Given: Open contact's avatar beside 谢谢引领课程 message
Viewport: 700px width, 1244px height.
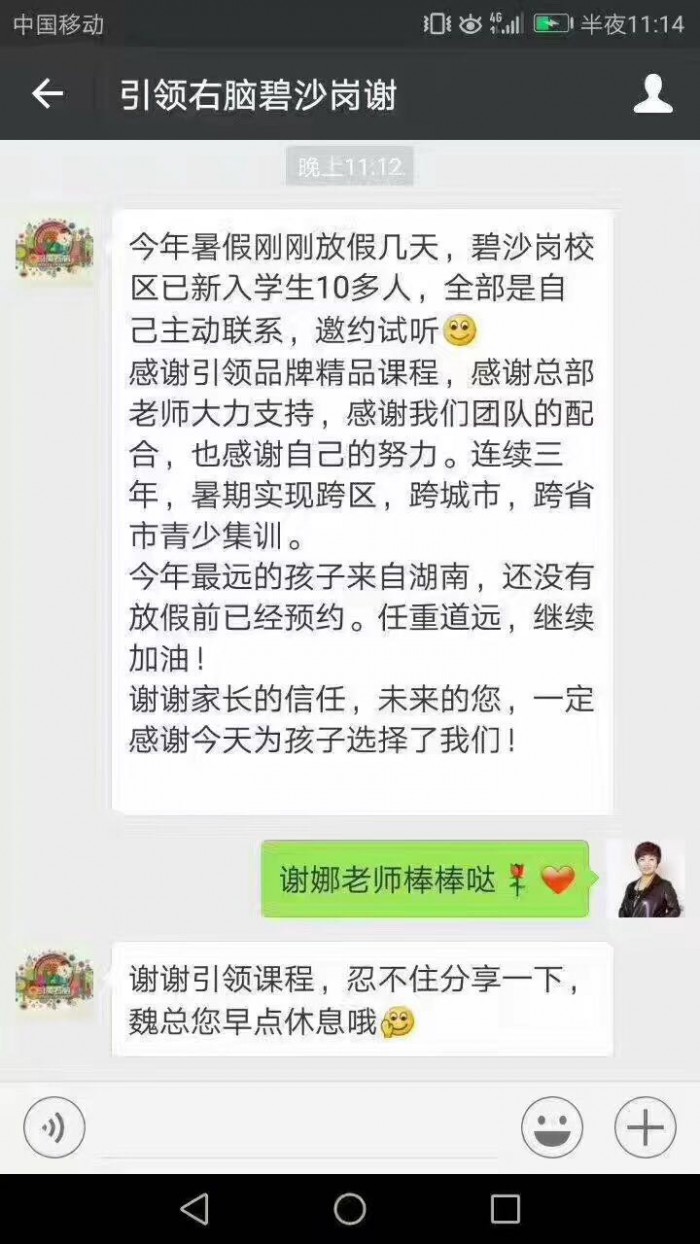Looking at the screenshot, I should (x=54, y=981).
